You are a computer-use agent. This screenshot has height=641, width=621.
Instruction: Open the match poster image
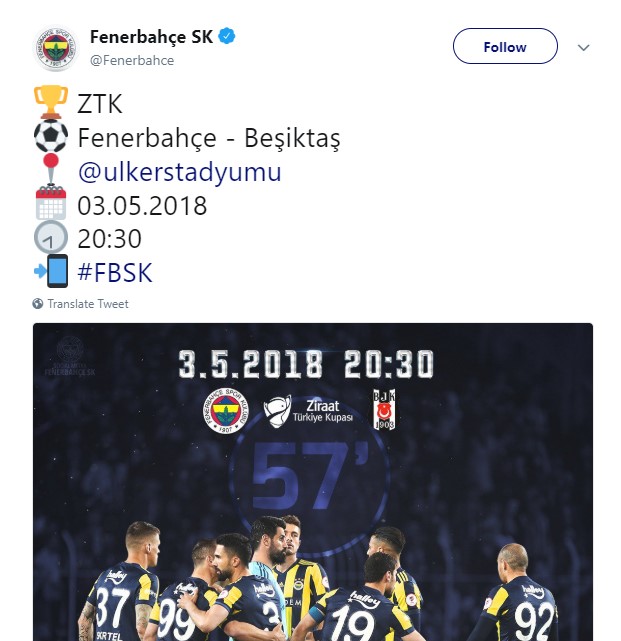tap(312, 481)
